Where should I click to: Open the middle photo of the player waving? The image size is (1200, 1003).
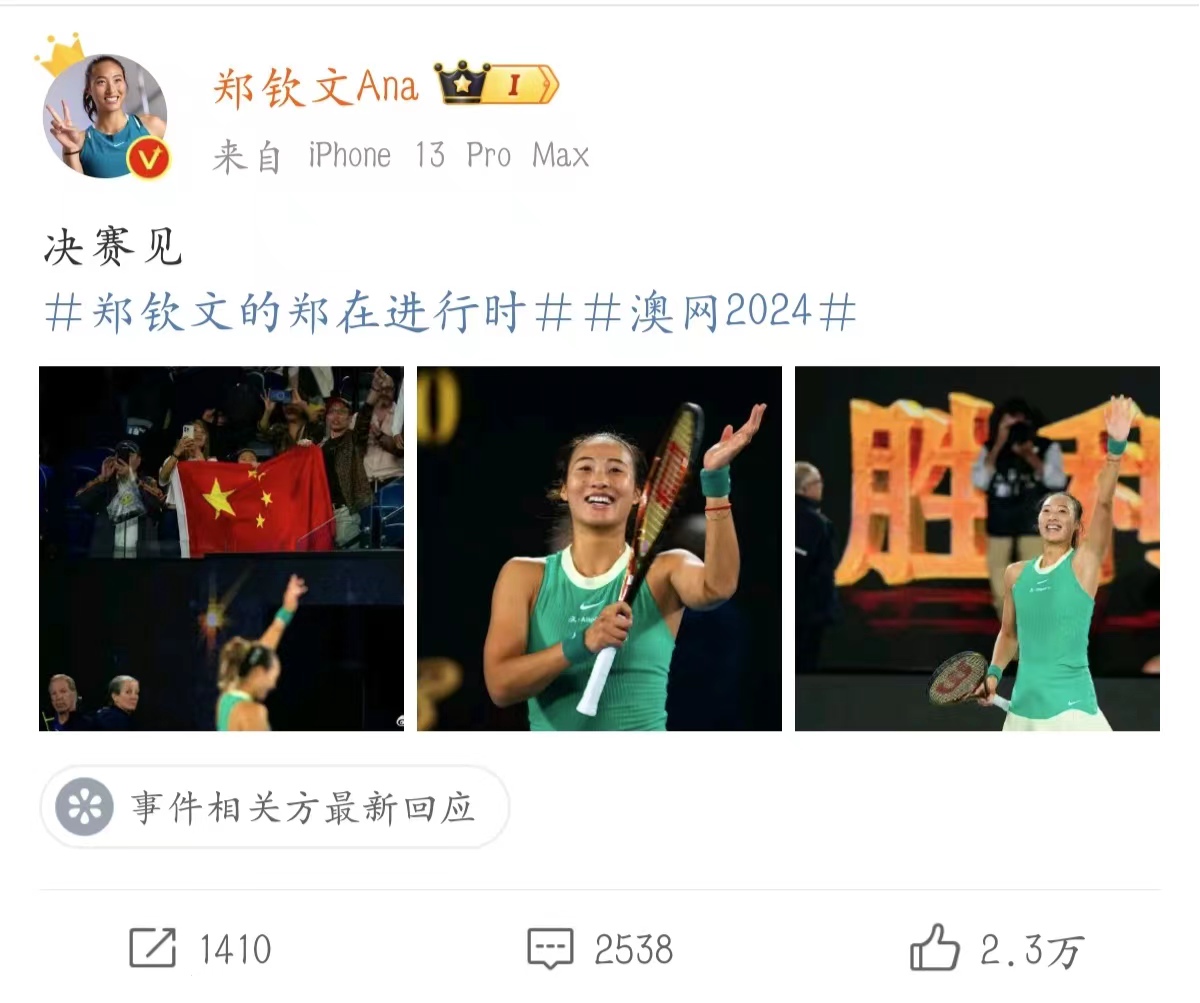tap(599, 548)
